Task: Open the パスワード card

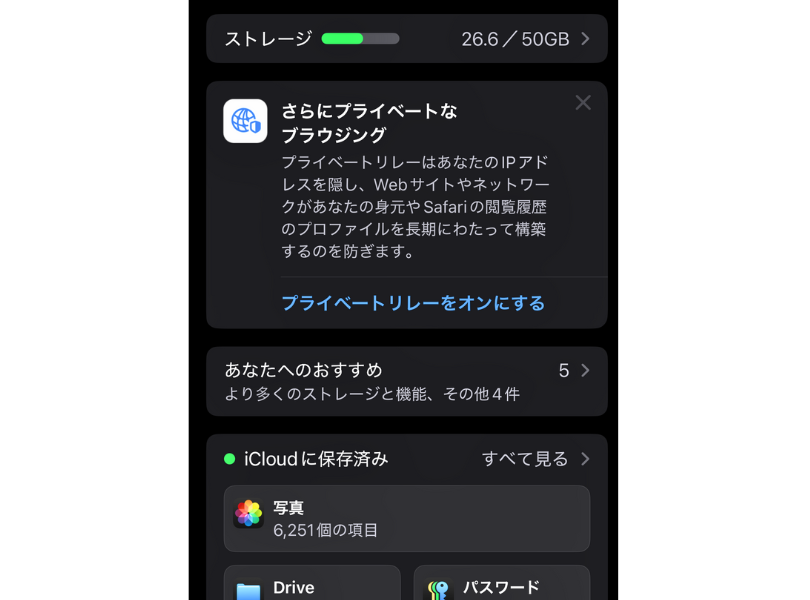Action: 501,585
